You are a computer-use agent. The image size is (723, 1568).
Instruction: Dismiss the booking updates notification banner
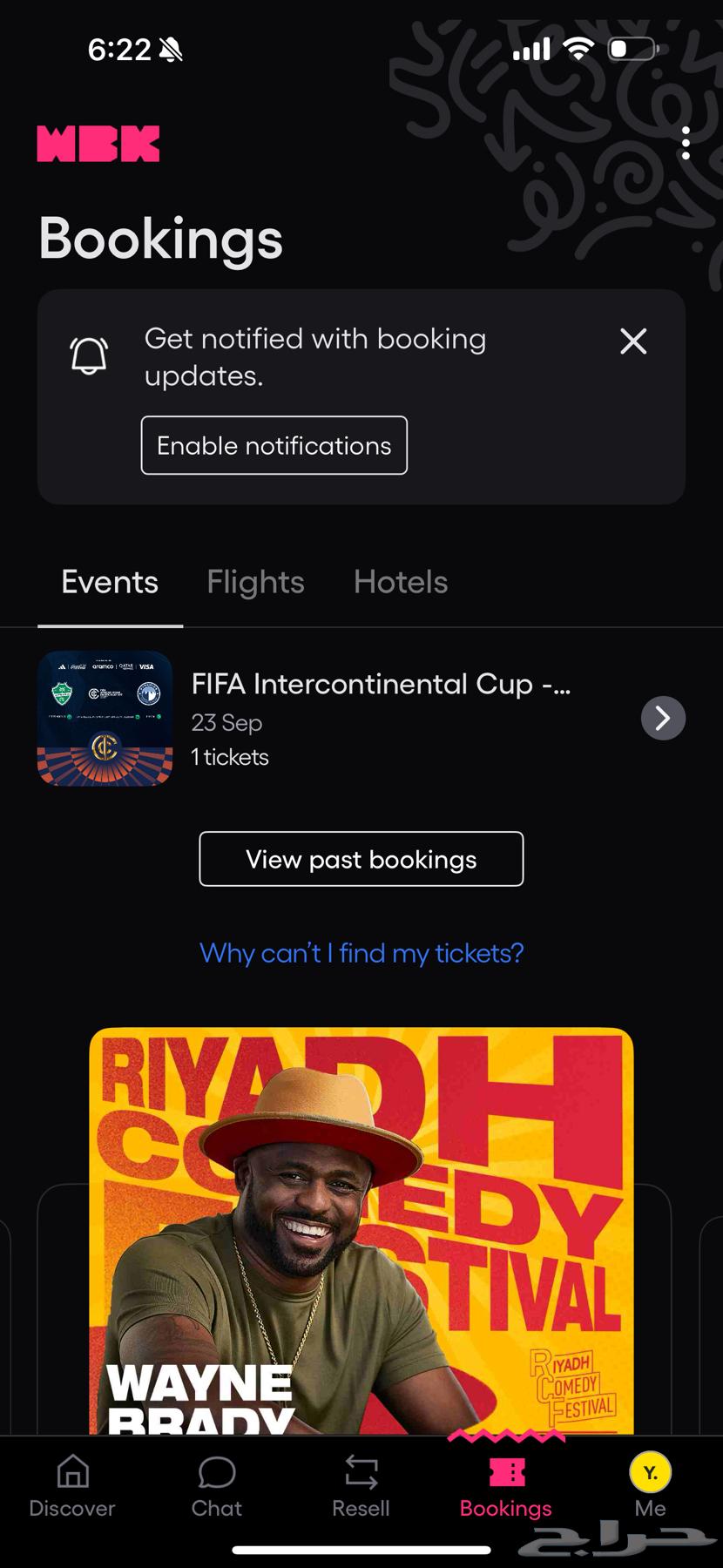(633, 341)
